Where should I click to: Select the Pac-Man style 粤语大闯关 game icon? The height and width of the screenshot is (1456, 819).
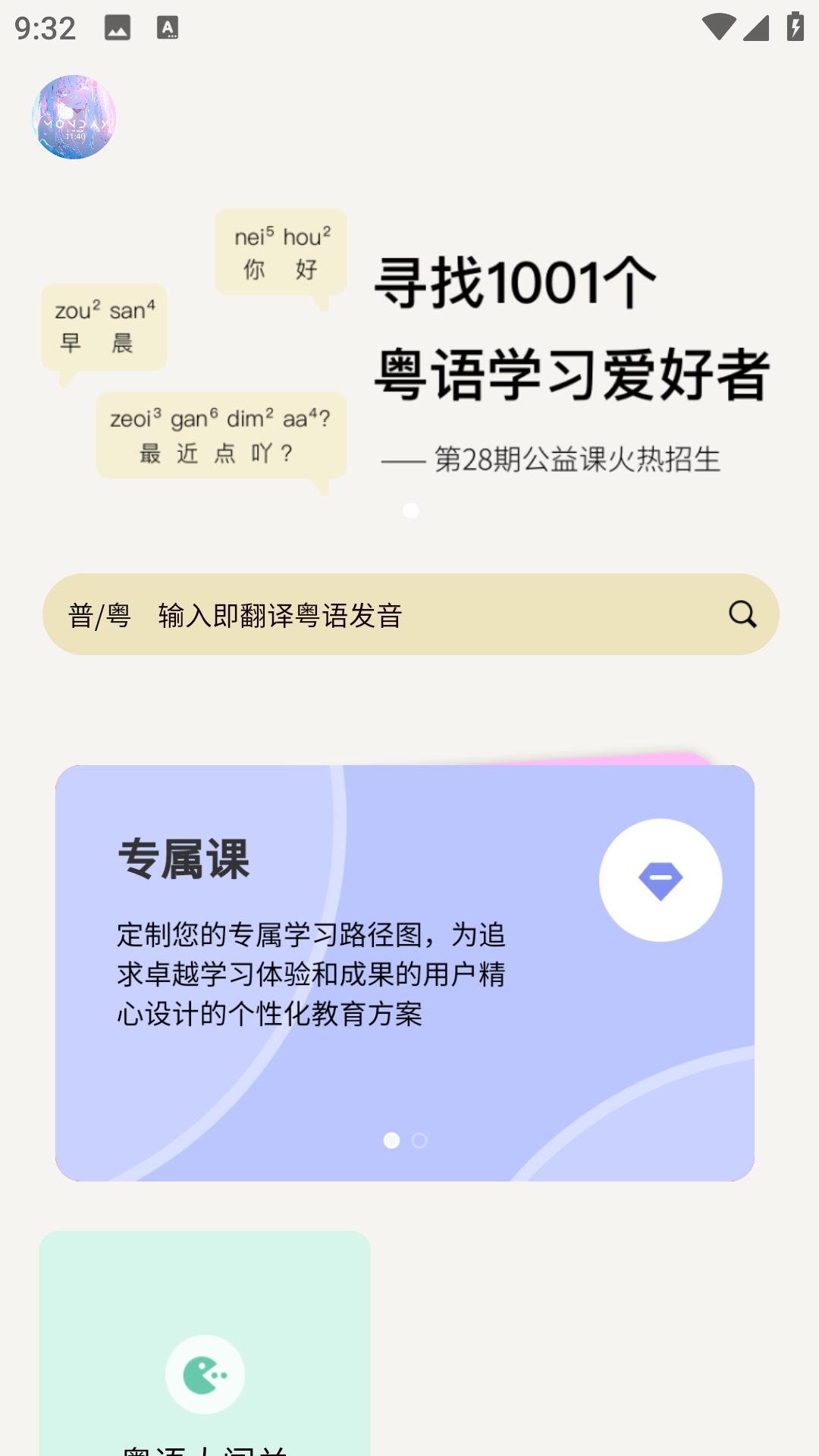pos(205,1374)
